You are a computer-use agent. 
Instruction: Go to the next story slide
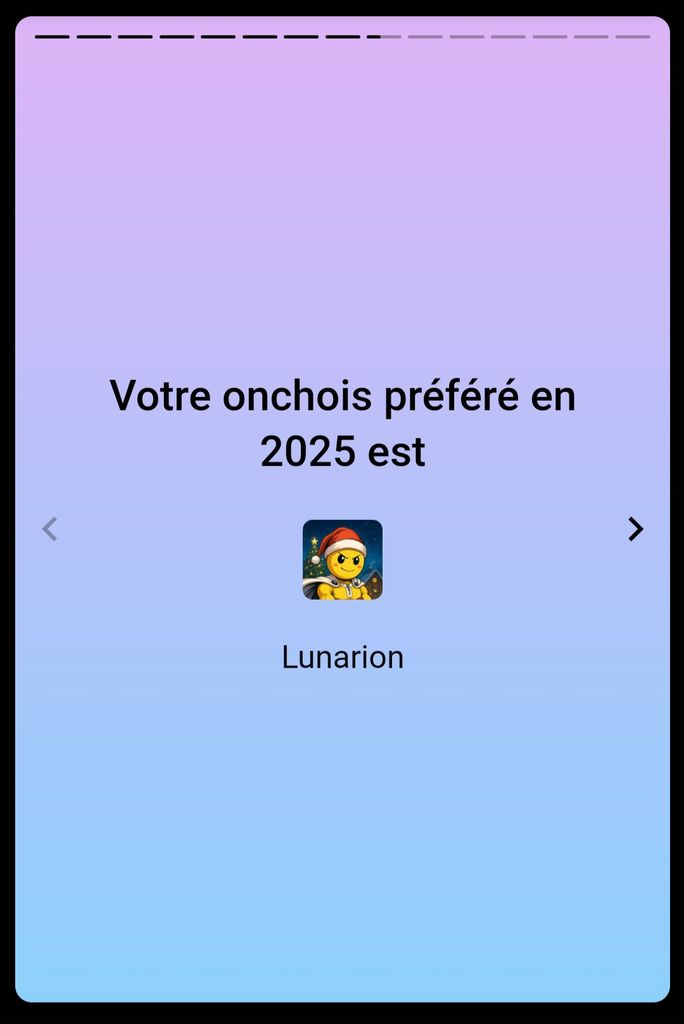click(x=635, y=529)
